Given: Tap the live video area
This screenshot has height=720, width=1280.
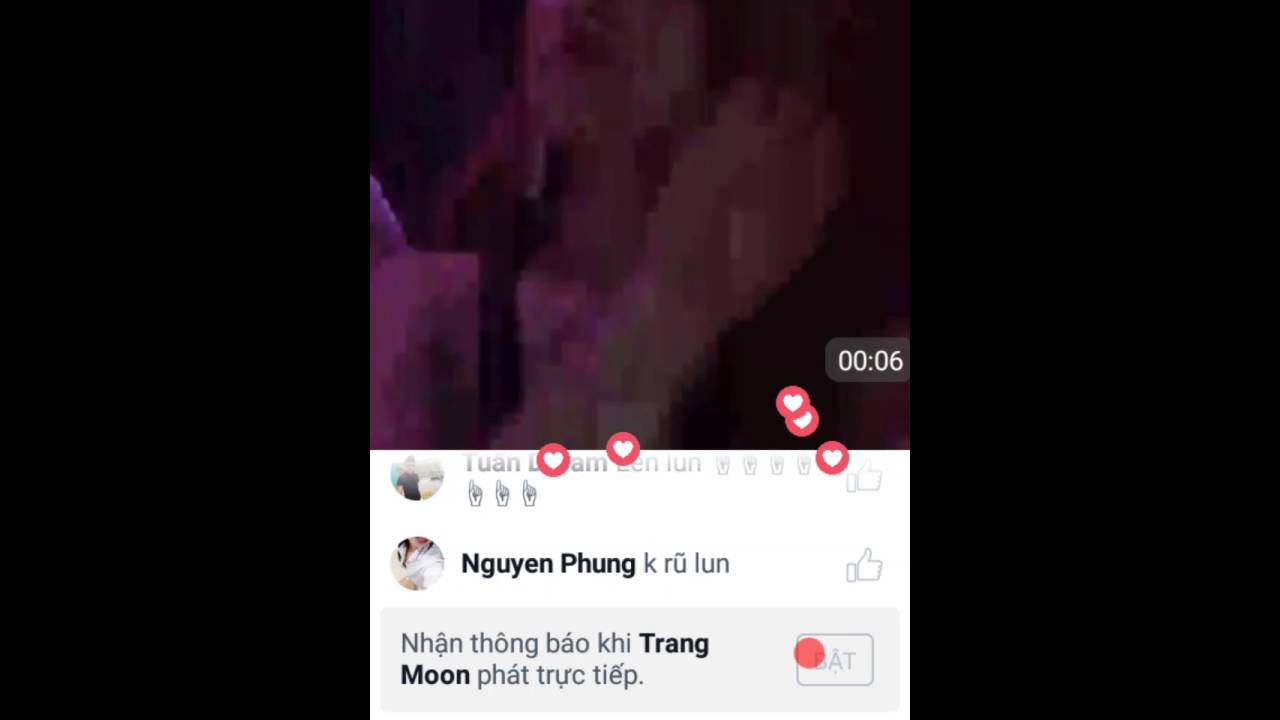Looking at the screenshot, I should tap(640, 220).
